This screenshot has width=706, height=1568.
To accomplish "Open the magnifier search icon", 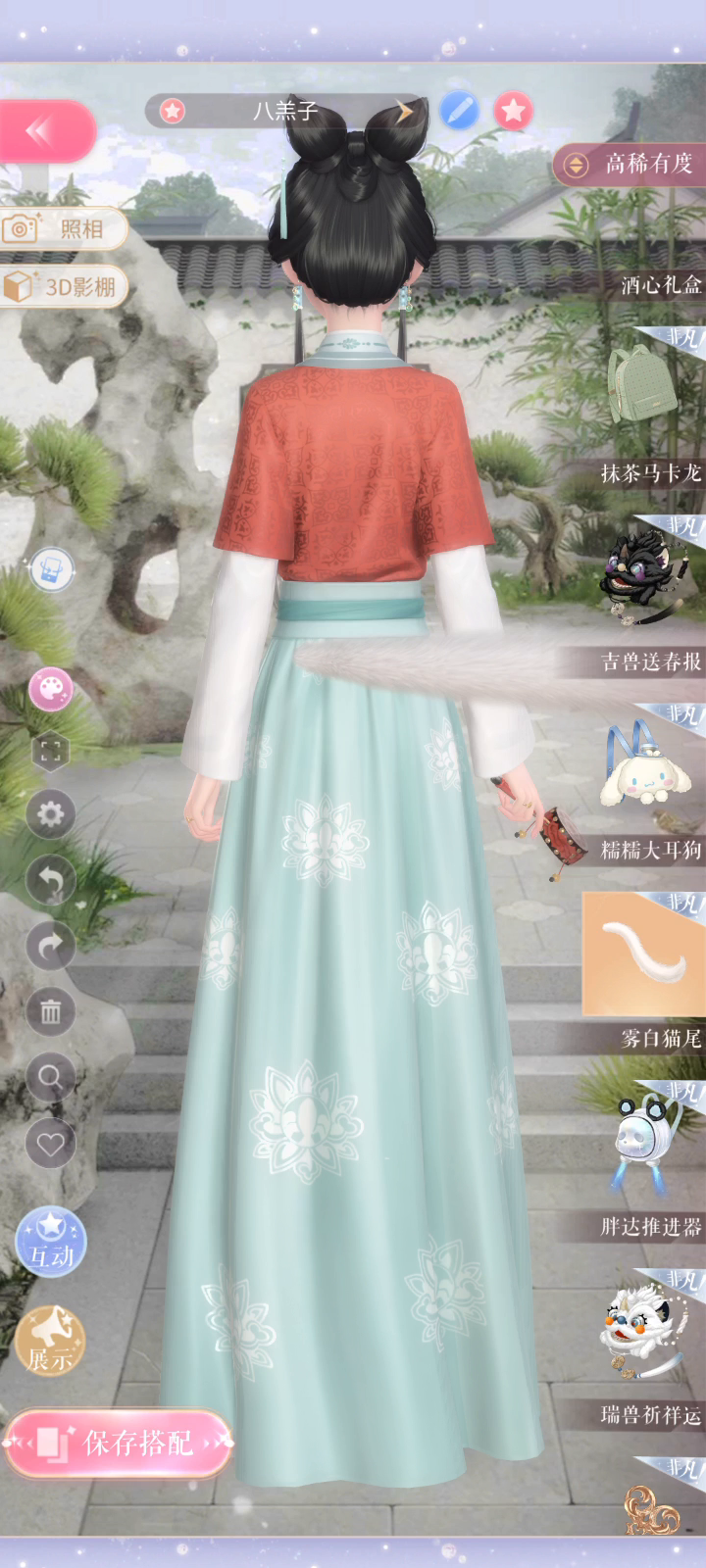I will point(51,1078).
